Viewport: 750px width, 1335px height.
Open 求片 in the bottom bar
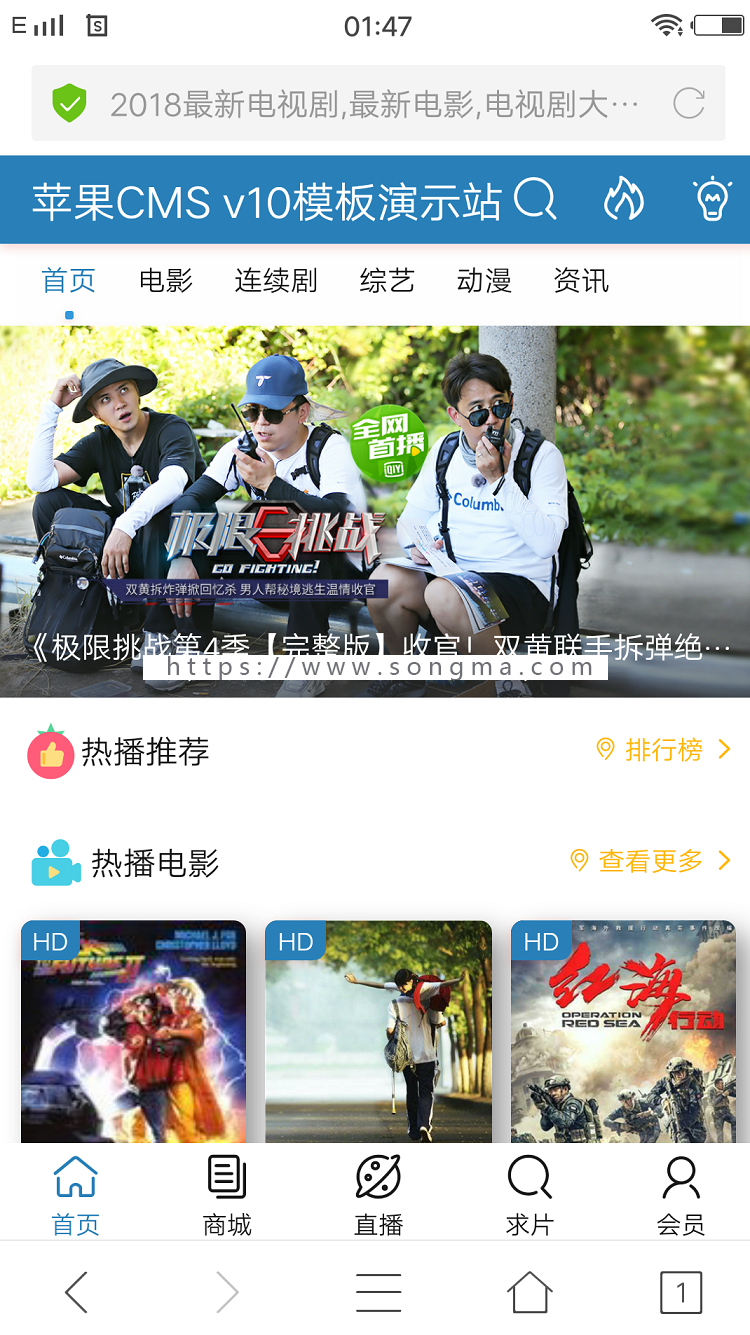[529, 1195]
